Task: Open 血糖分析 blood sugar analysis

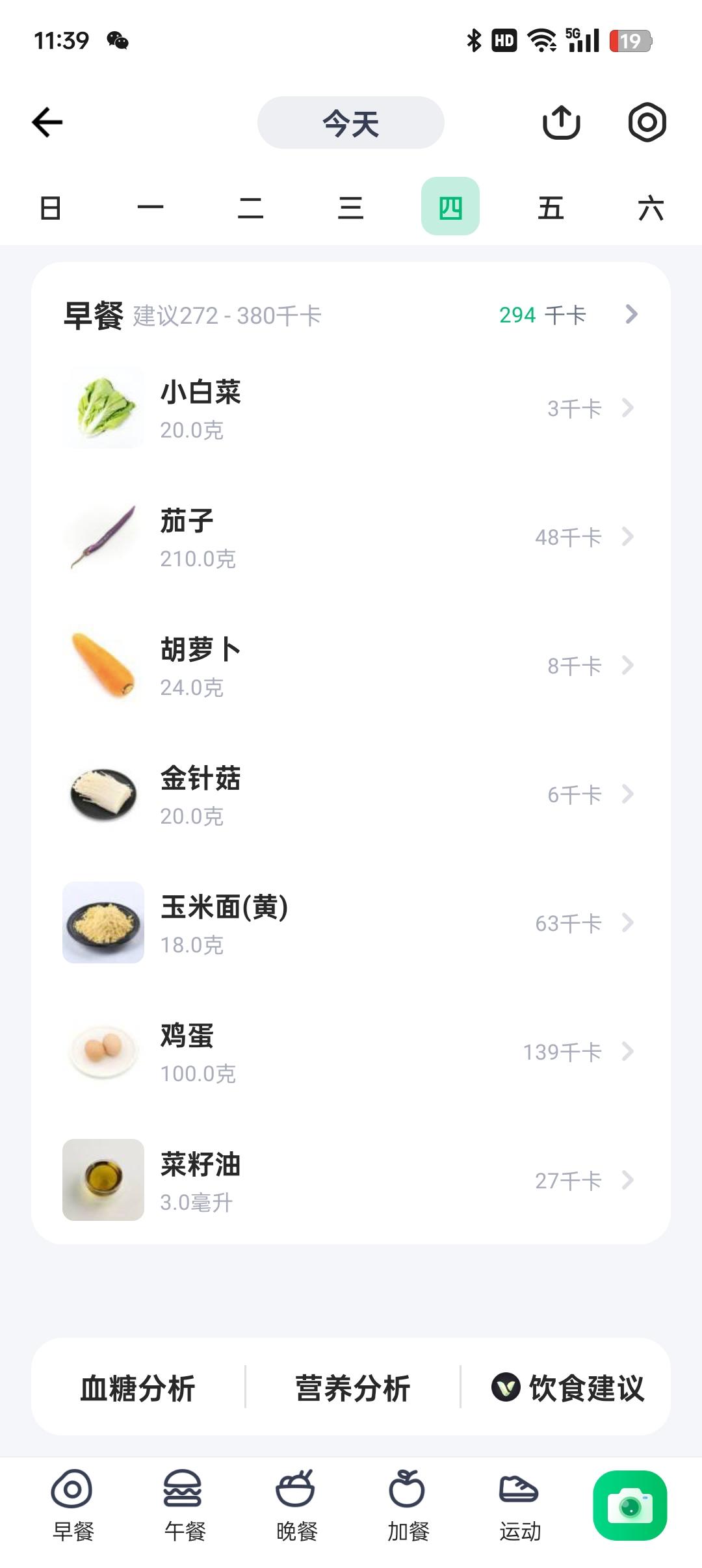Action: click(138, 1388)
